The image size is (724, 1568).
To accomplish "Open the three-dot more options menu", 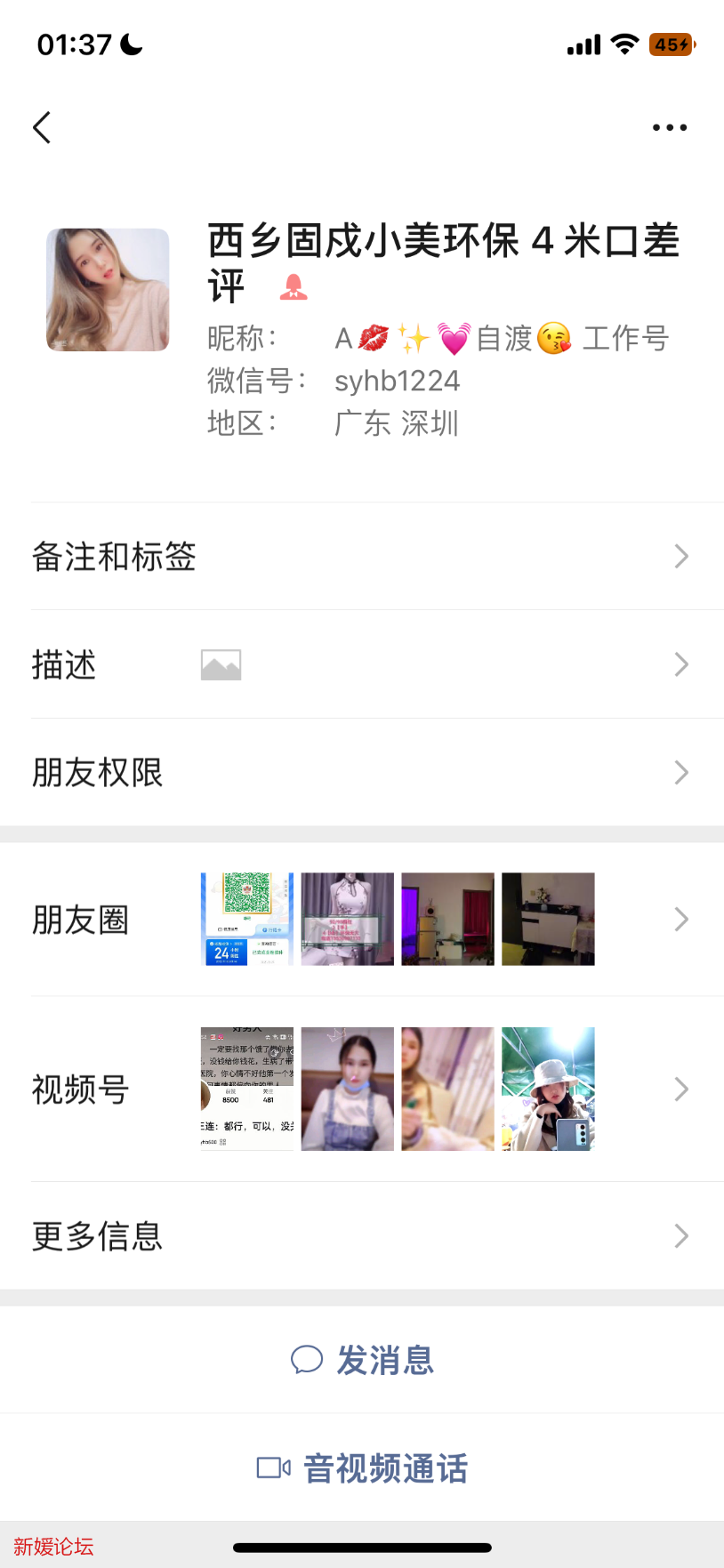I will click(x=669, y=127).
